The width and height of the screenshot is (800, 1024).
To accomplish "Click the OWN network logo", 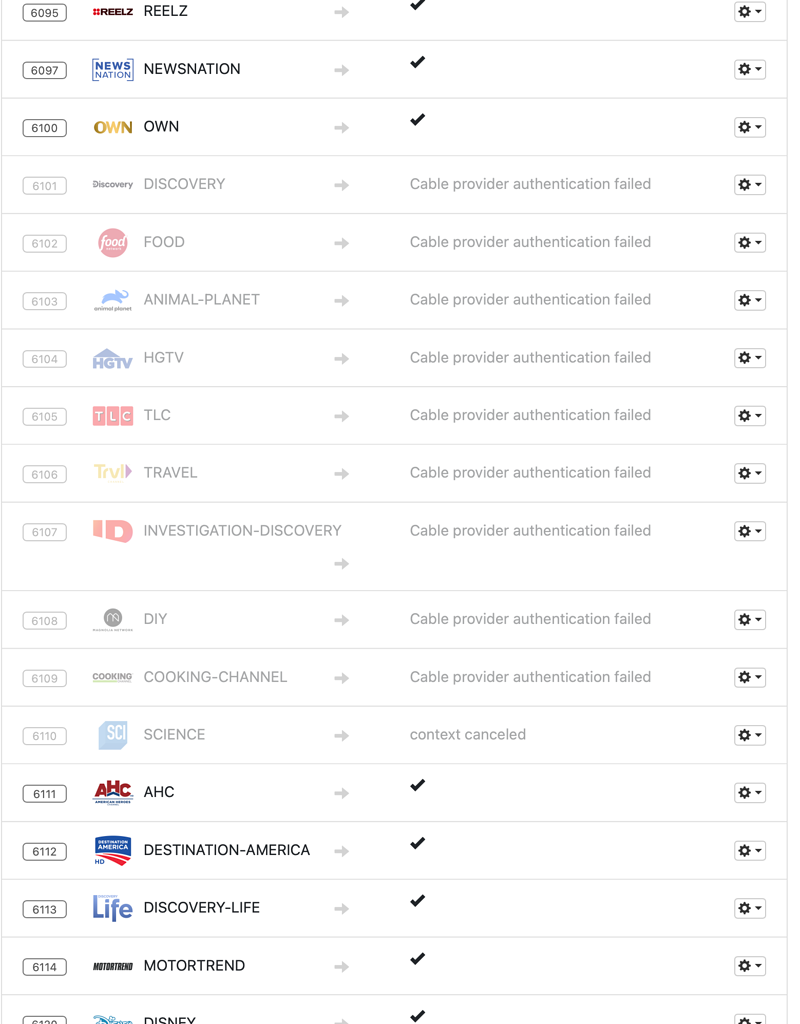I will point(111,127).
